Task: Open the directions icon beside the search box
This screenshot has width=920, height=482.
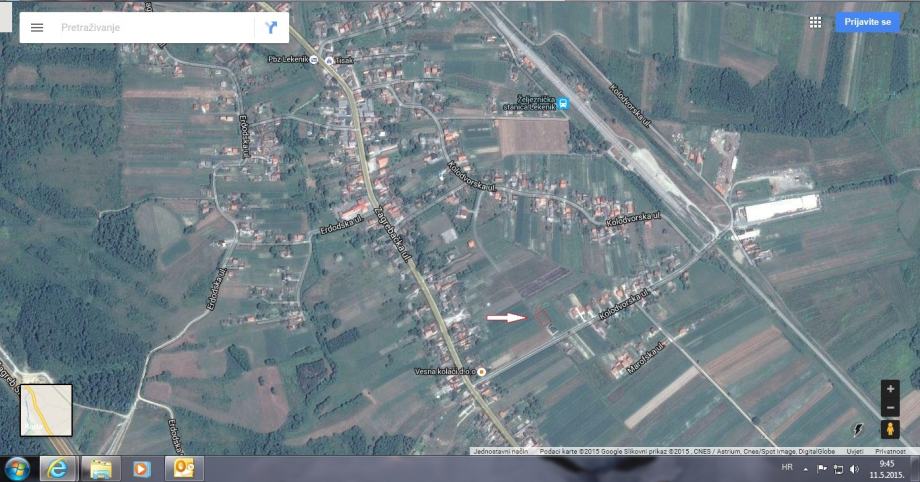Action: pos(271,27)
